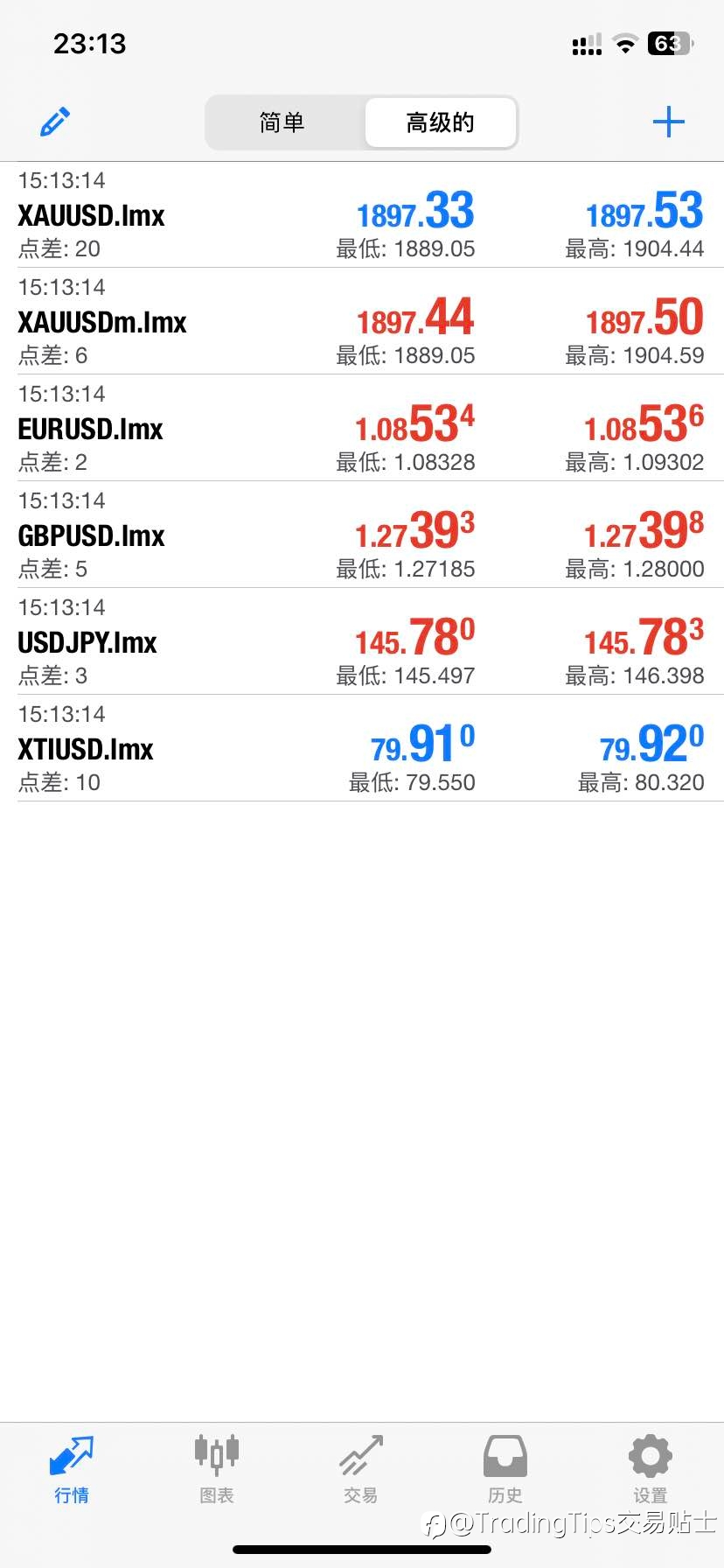The image size is (724, 1568).
Task: Go to the 行情 tab
Action: pyautogui.click(x=72, y=1470)
